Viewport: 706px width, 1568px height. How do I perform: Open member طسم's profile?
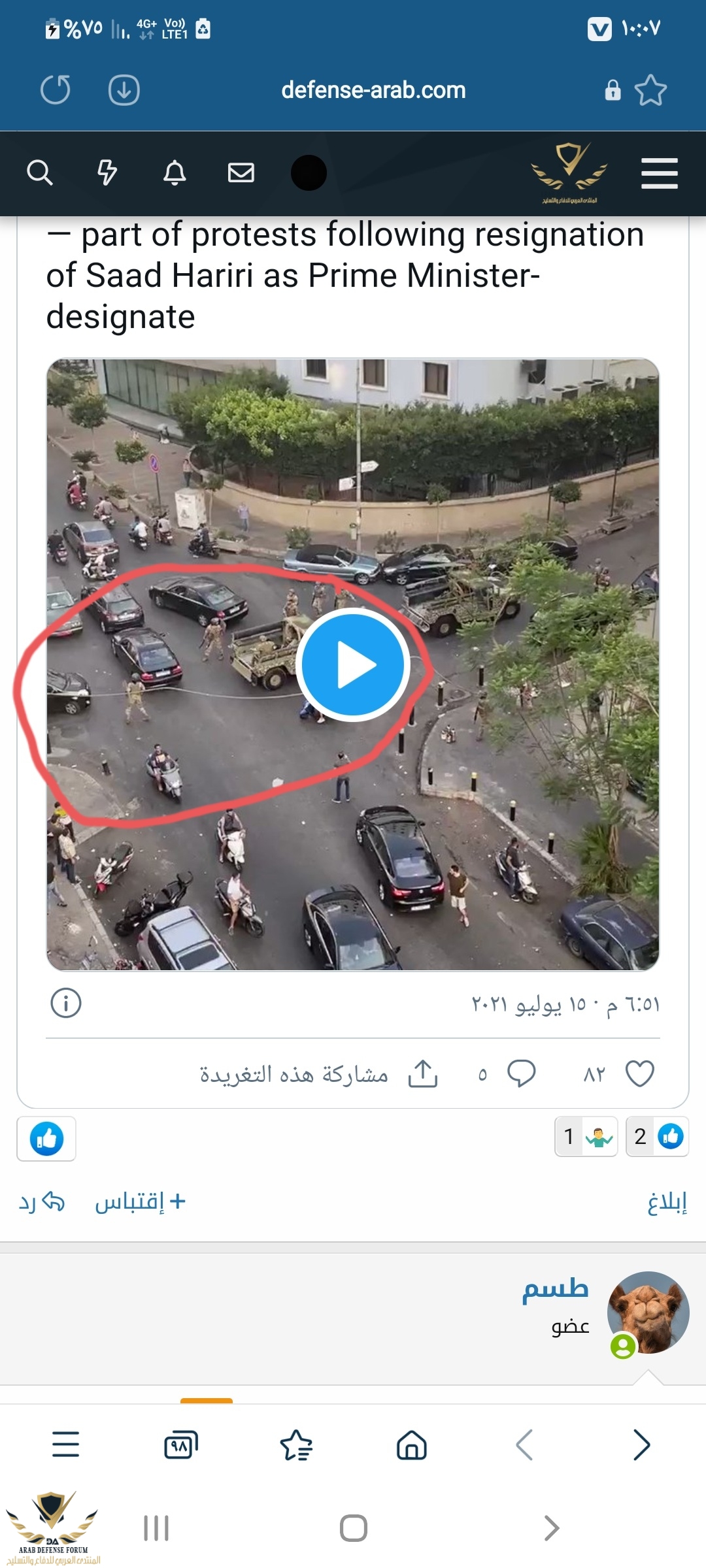555,1289
